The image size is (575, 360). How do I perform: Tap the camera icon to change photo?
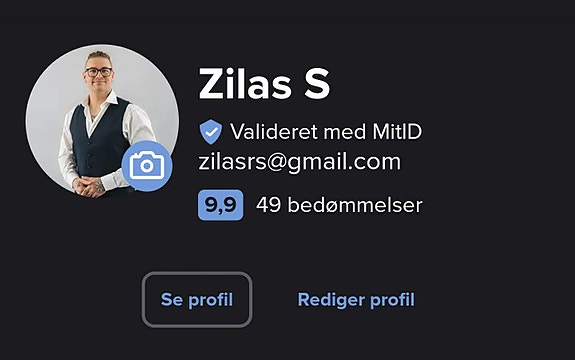pos(147,166)
